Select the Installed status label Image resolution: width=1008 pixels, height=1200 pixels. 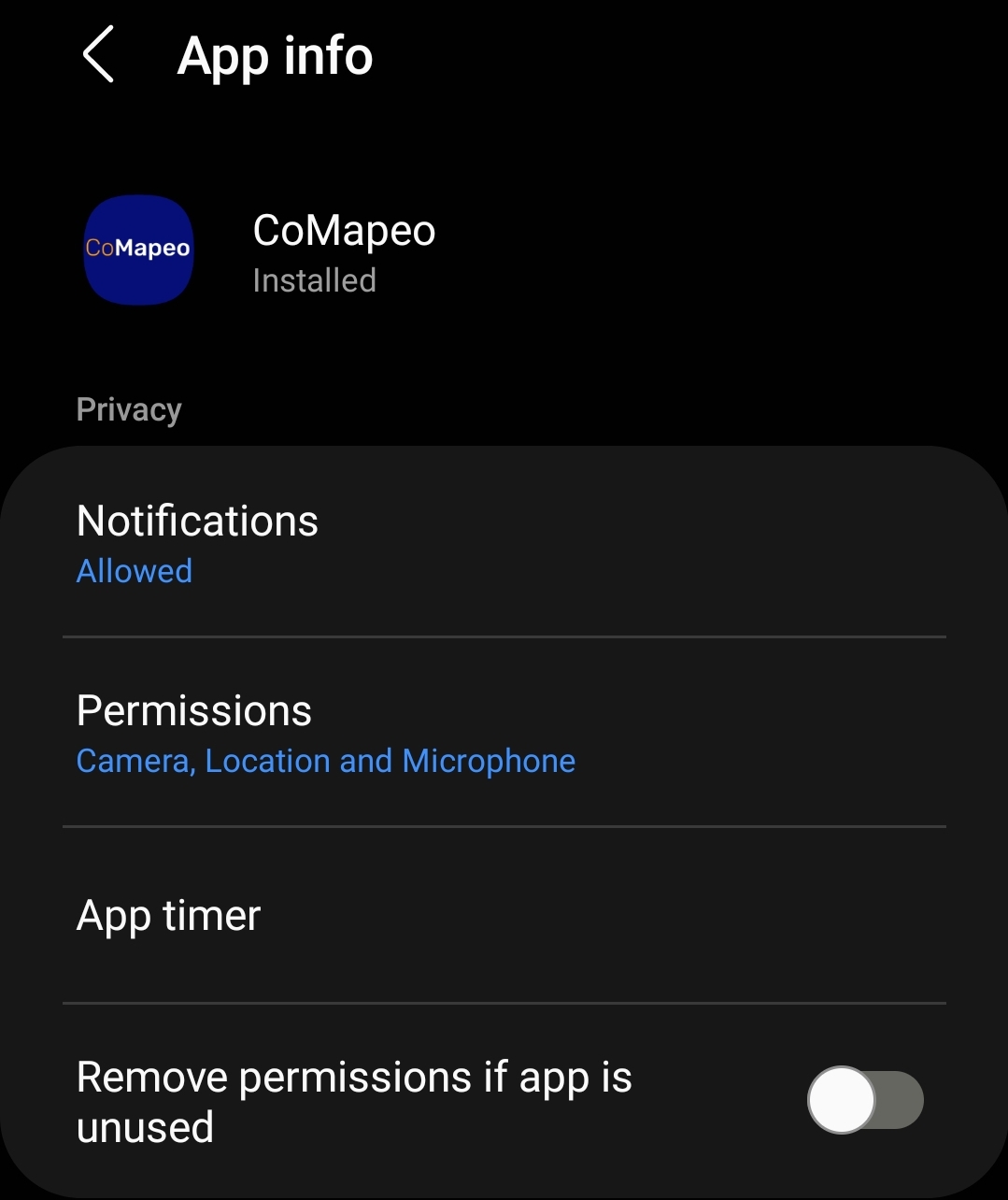click(314, 279)
